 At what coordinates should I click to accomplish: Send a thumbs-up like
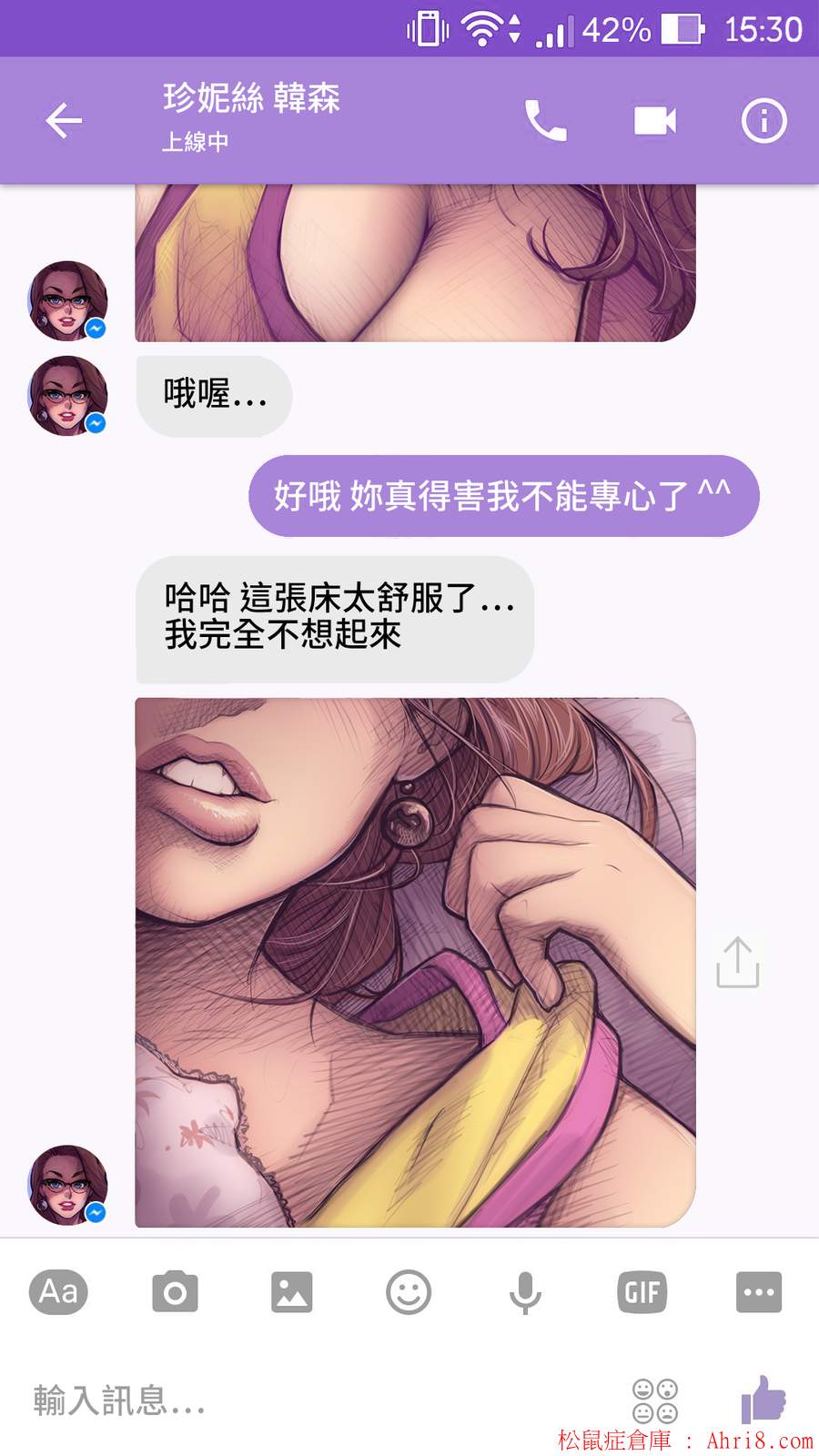click(x=763, y=1399)
